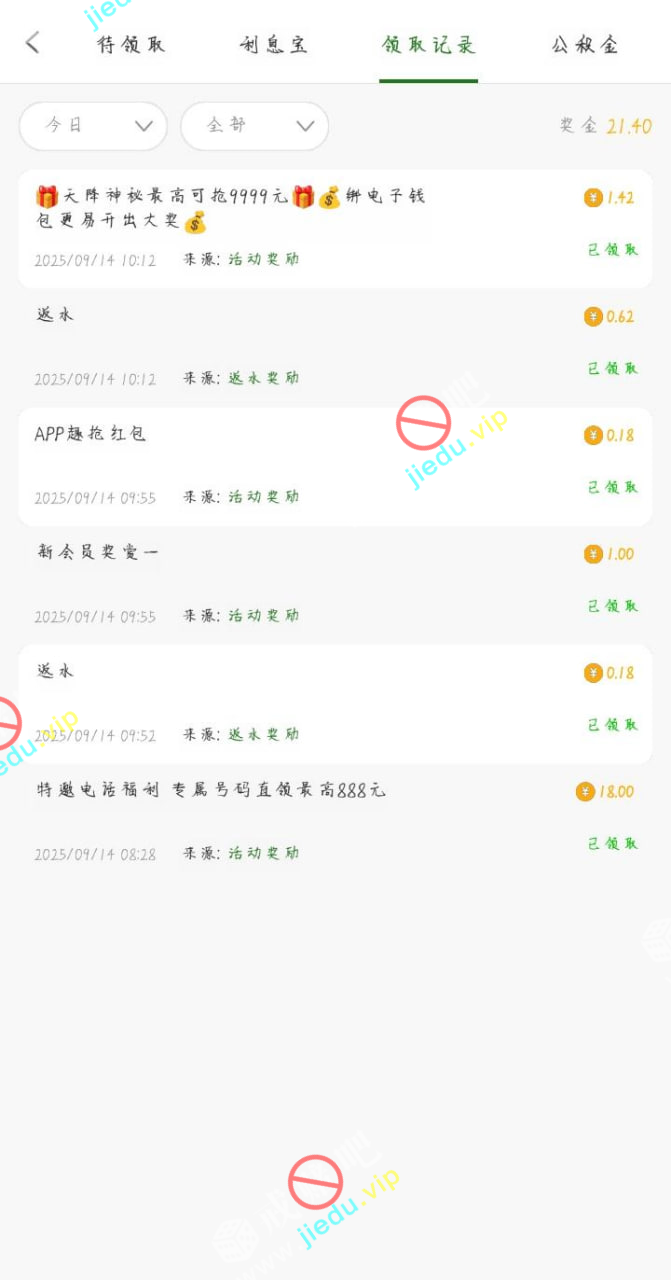Switch to the 利息宝 tab
Image resolution: width=671 pixels, height=1280 pixels.
(x=274, y=45)
